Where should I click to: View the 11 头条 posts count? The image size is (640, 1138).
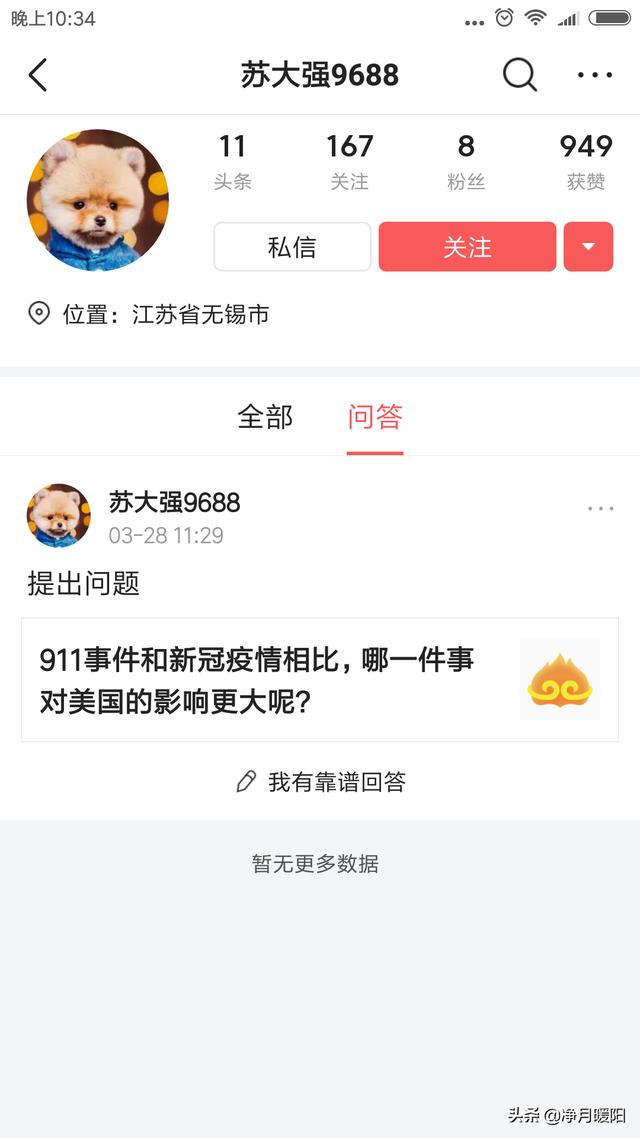tap(232, 162)
